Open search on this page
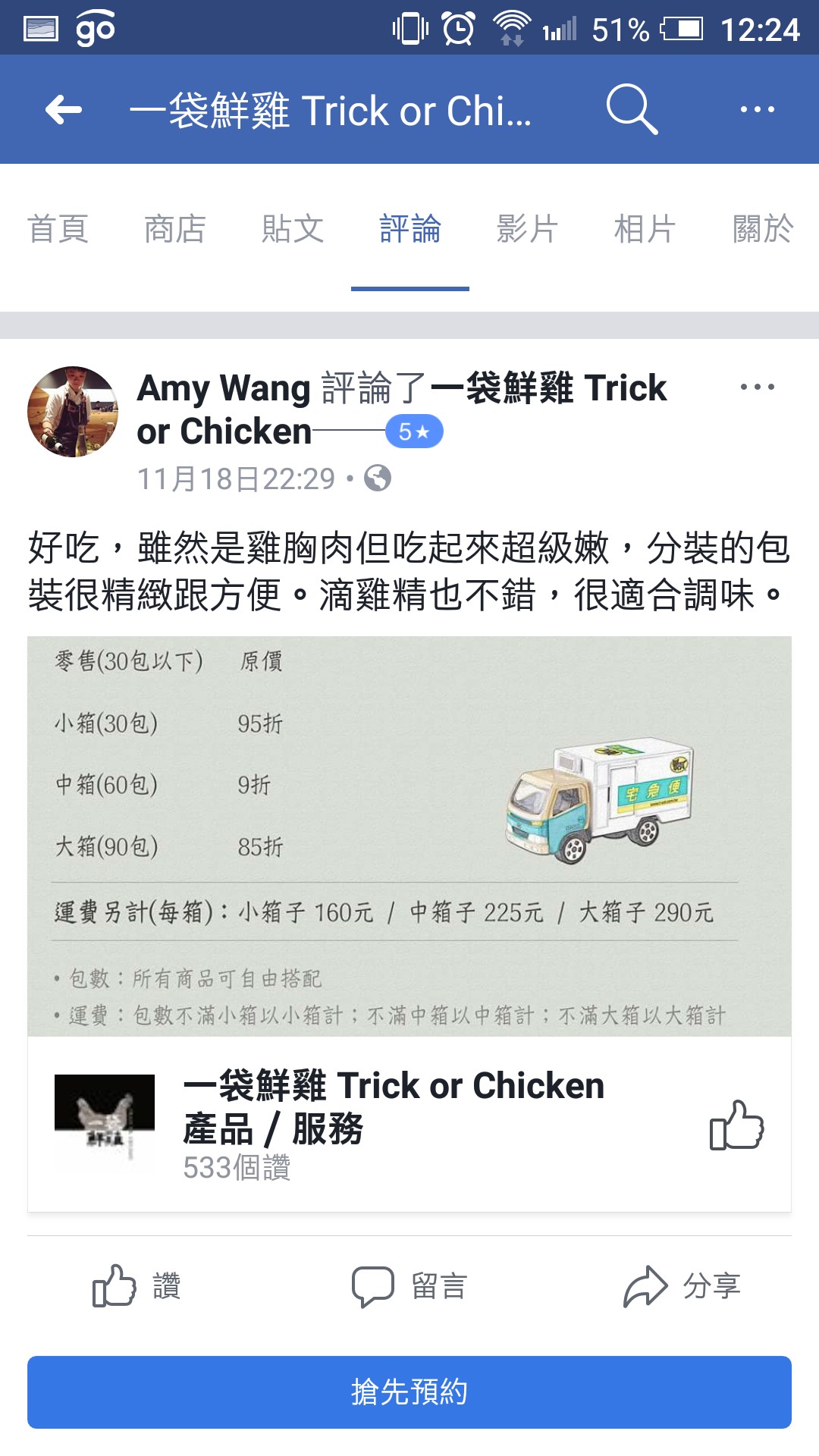819x1456 pixels. pos(631,110)
